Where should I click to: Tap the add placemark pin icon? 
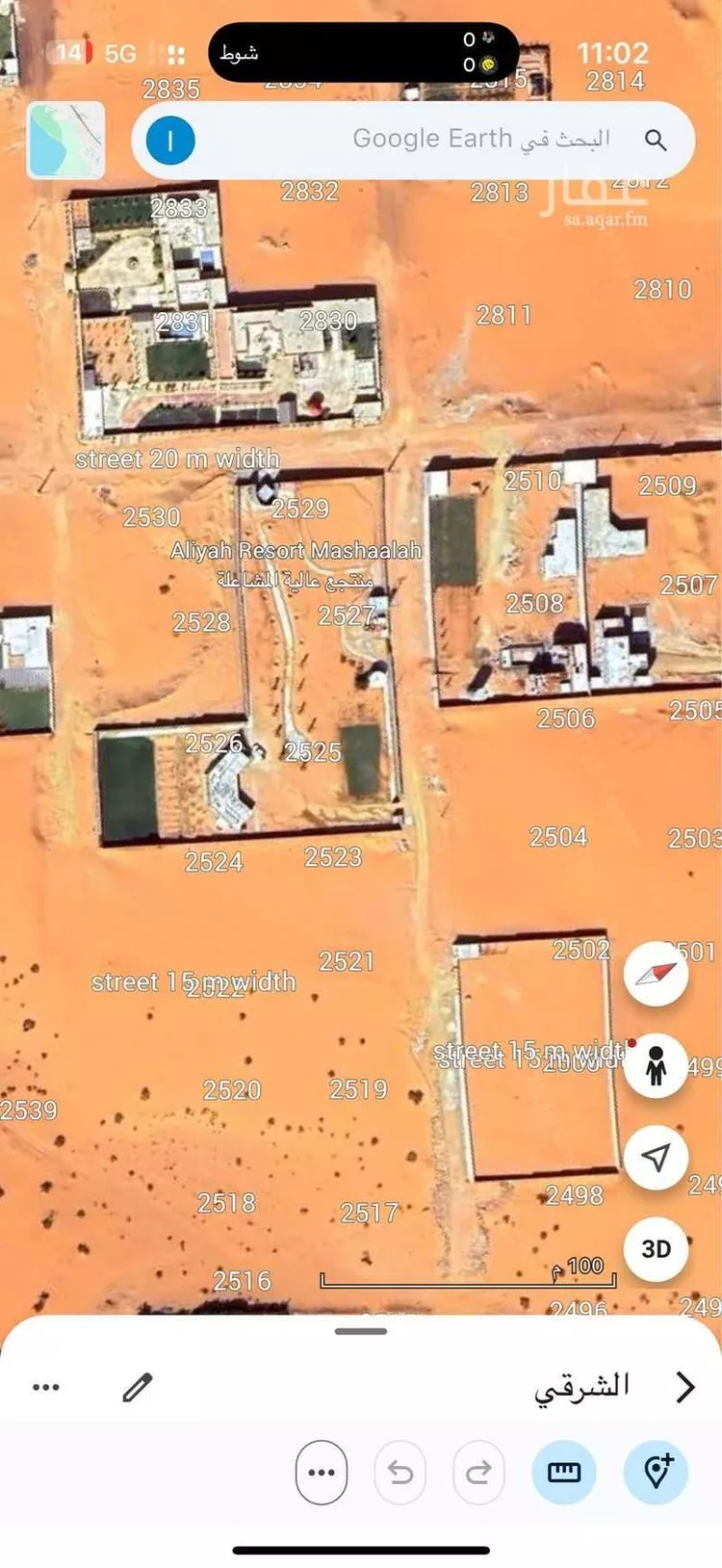[658, 1472]
